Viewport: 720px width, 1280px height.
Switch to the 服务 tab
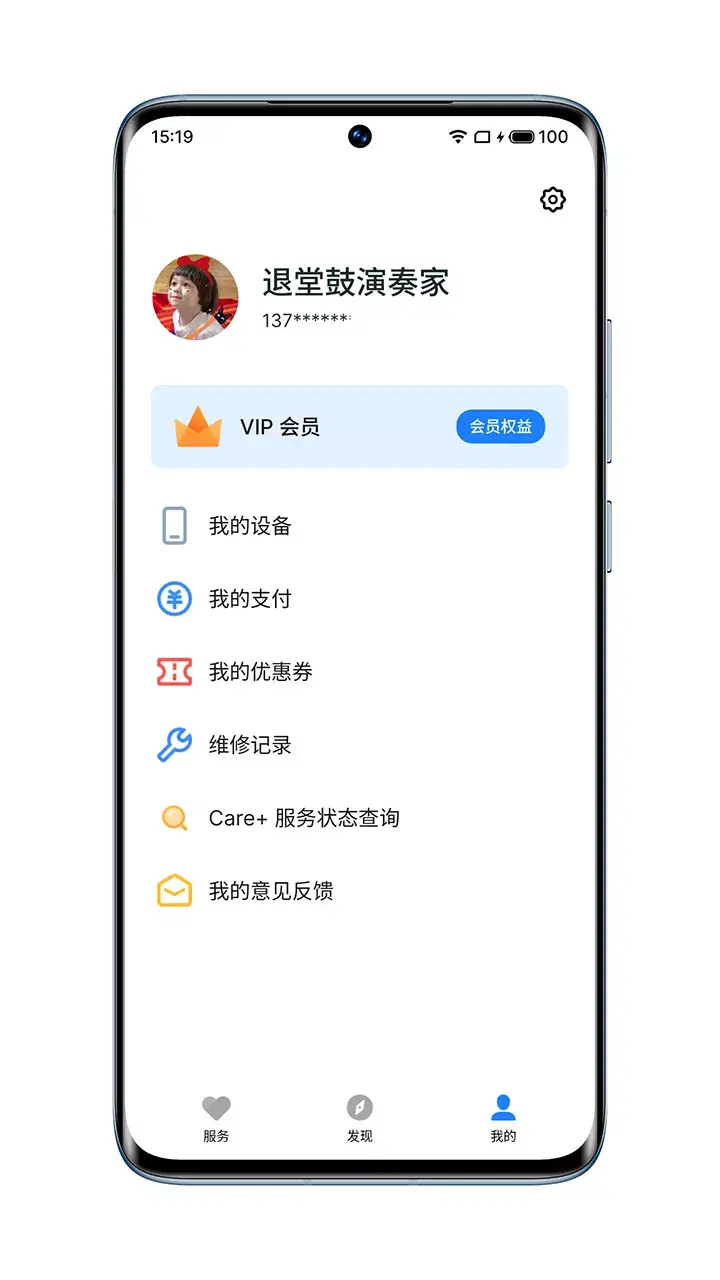click(x=216, y=1119)
